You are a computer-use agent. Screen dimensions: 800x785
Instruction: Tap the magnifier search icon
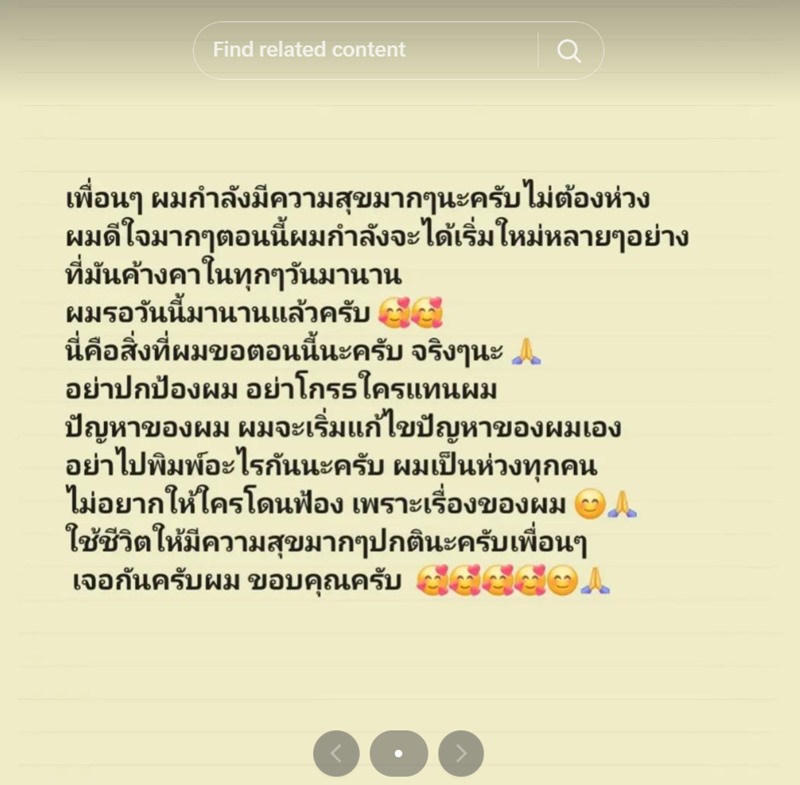coord(569,51)
